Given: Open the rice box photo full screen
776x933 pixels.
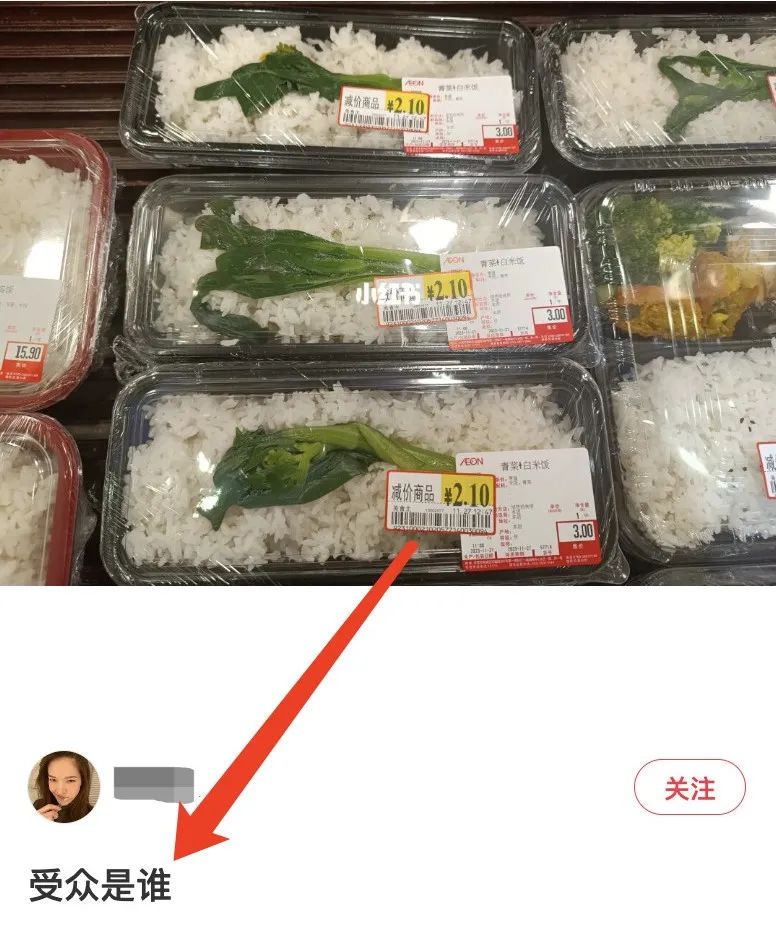Looking at the screenshot, I should click(x=388, y=293).
